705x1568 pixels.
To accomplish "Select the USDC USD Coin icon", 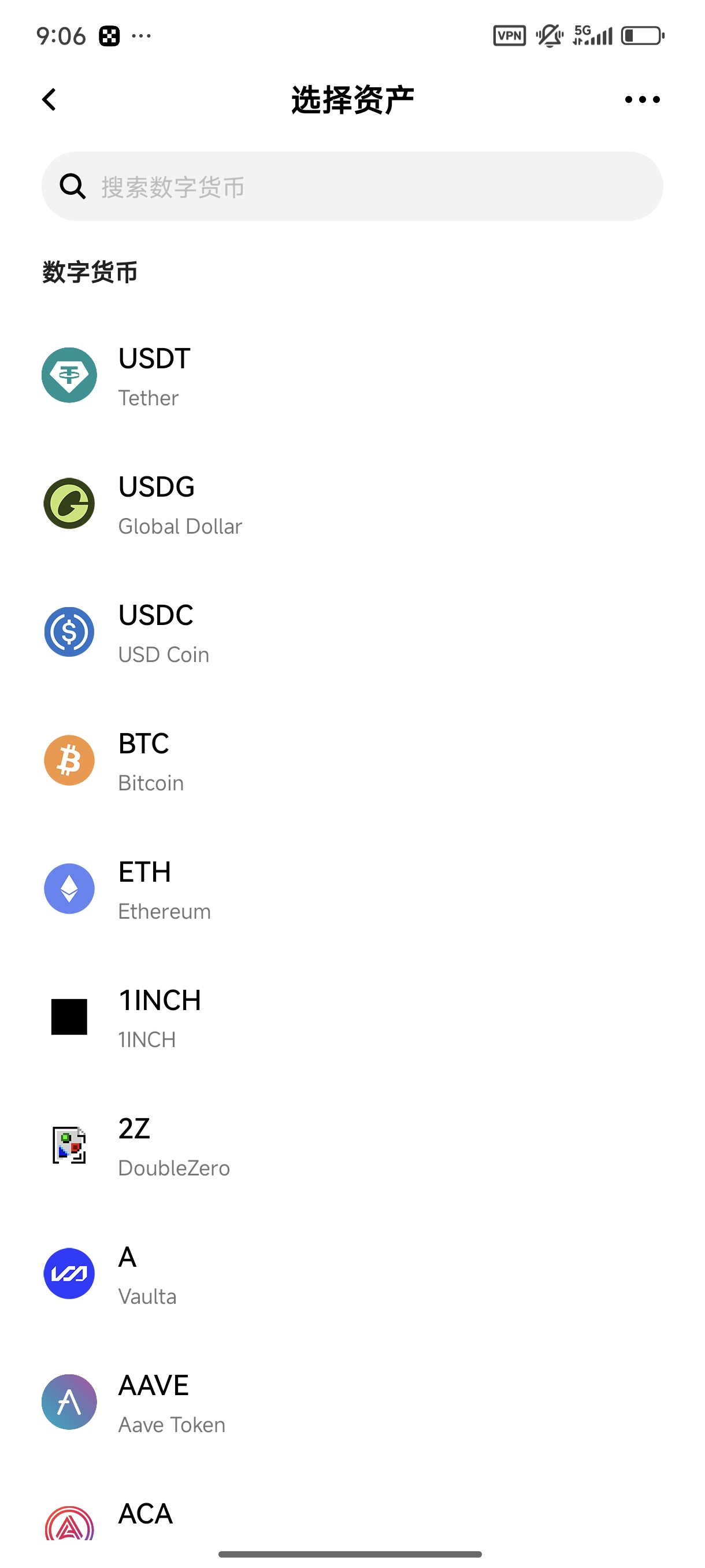I will (x=69, y=632).
